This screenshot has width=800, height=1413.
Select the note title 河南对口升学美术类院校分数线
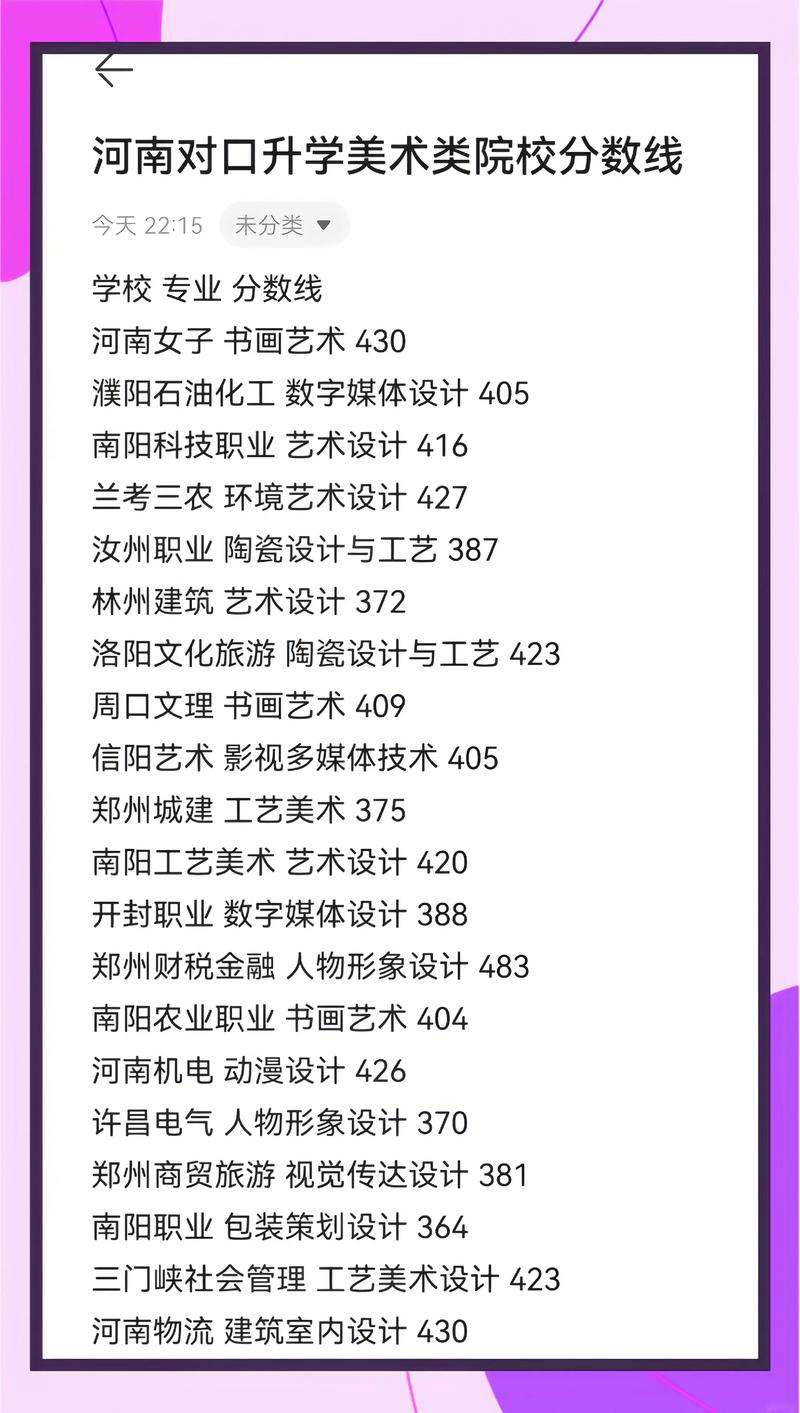(390, 157)
